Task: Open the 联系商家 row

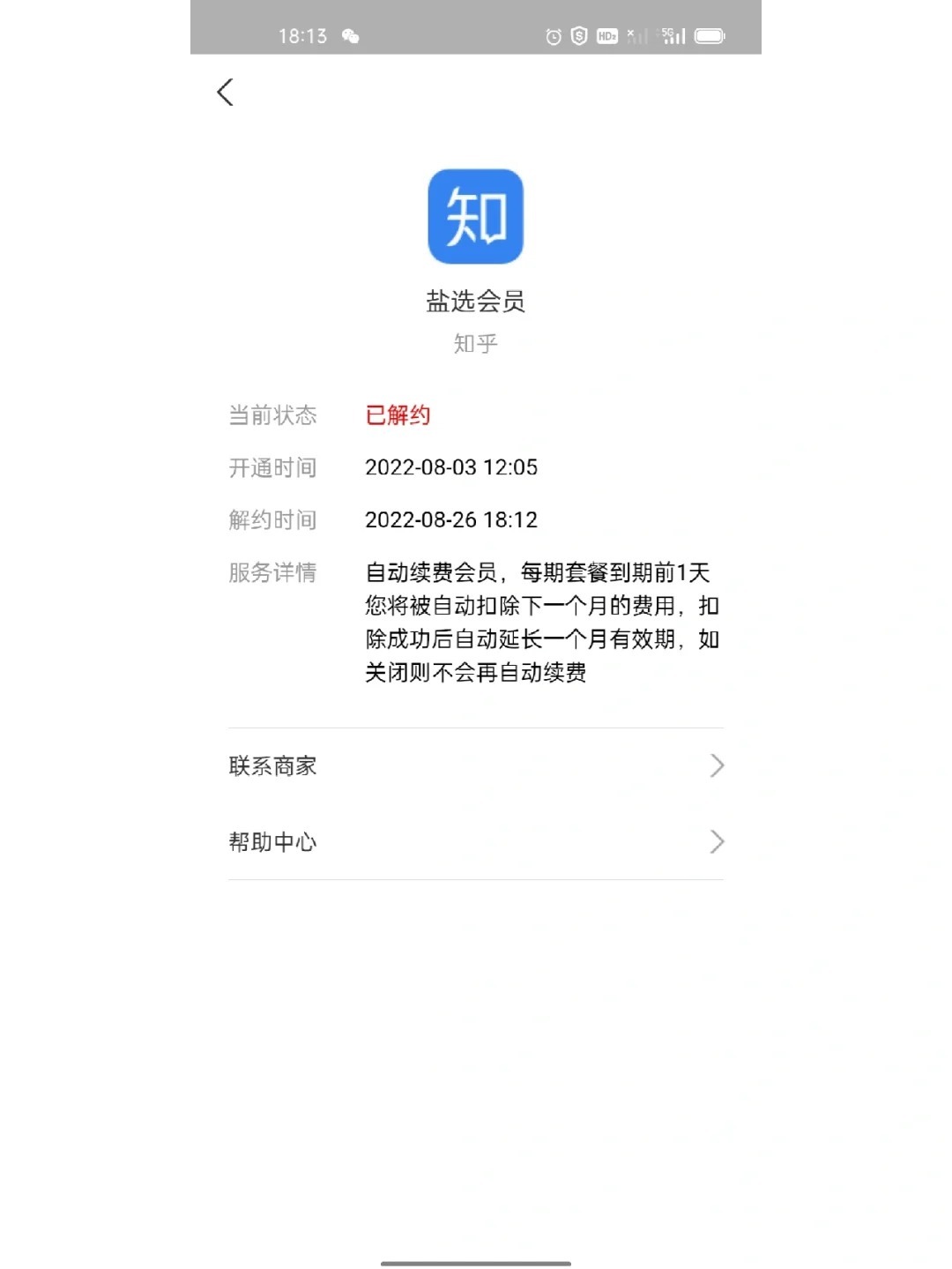Action: pyautogui.click(x=475, y=765)
